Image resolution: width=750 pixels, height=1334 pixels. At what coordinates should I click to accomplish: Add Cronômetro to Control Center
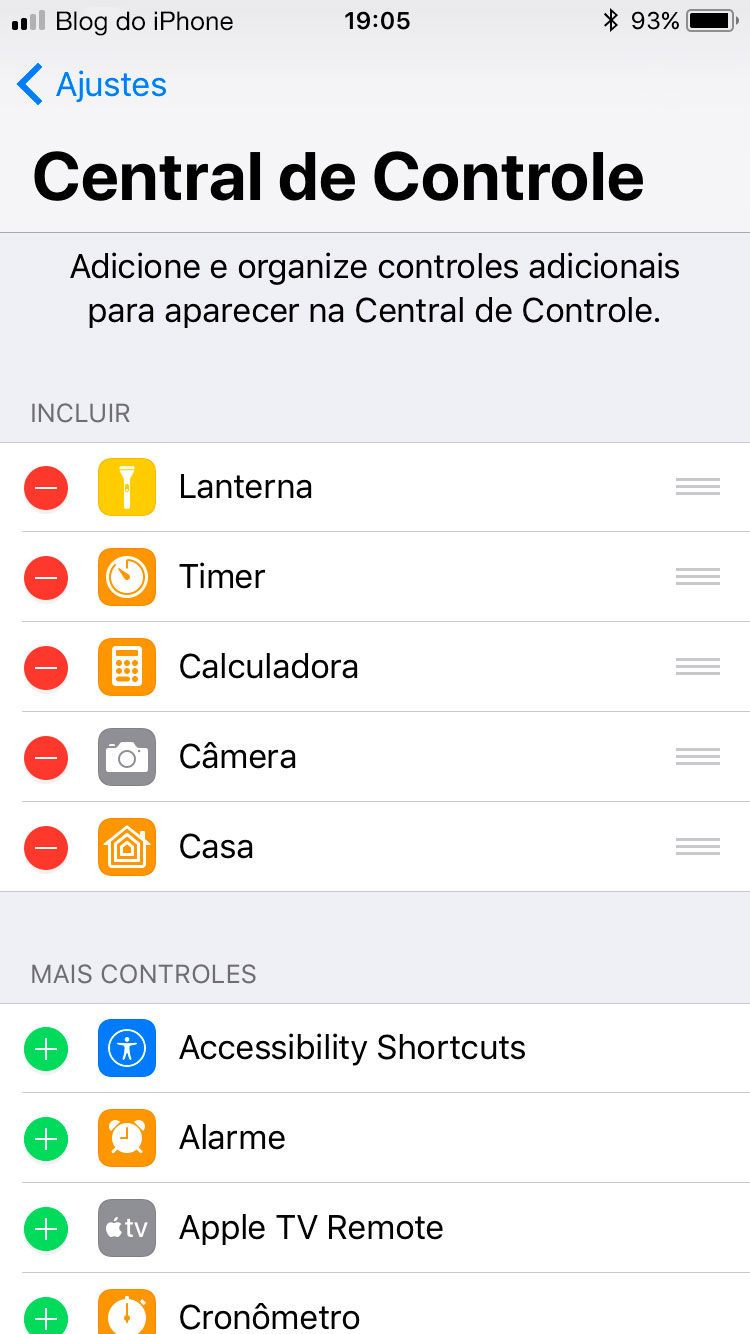click(46, 1316)
